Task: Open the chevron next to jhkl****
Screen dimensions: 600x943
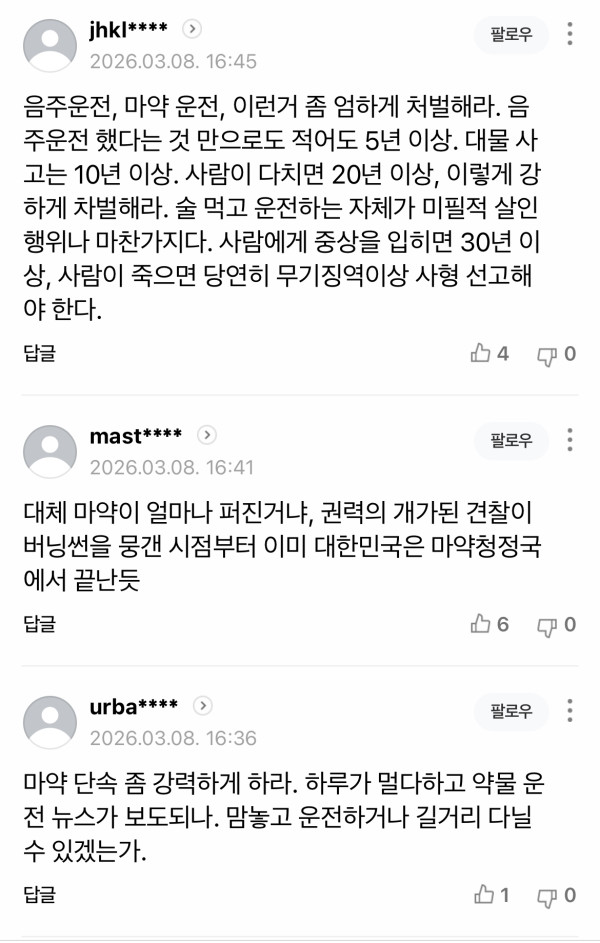Action: pos(194,29)
